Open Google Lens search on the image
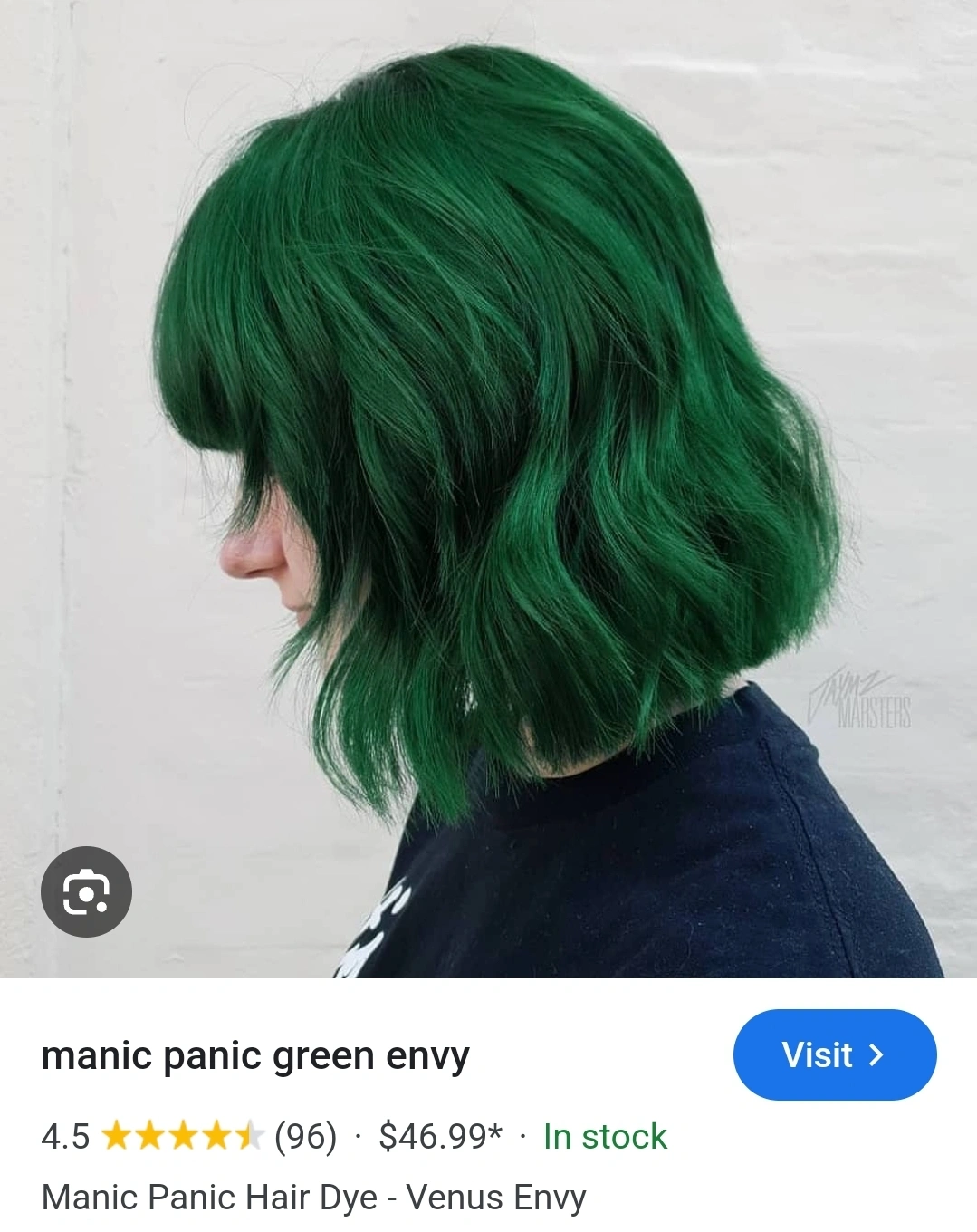Screen dimensions: 977x1232 pyautogui.click(x=87, y=891)
